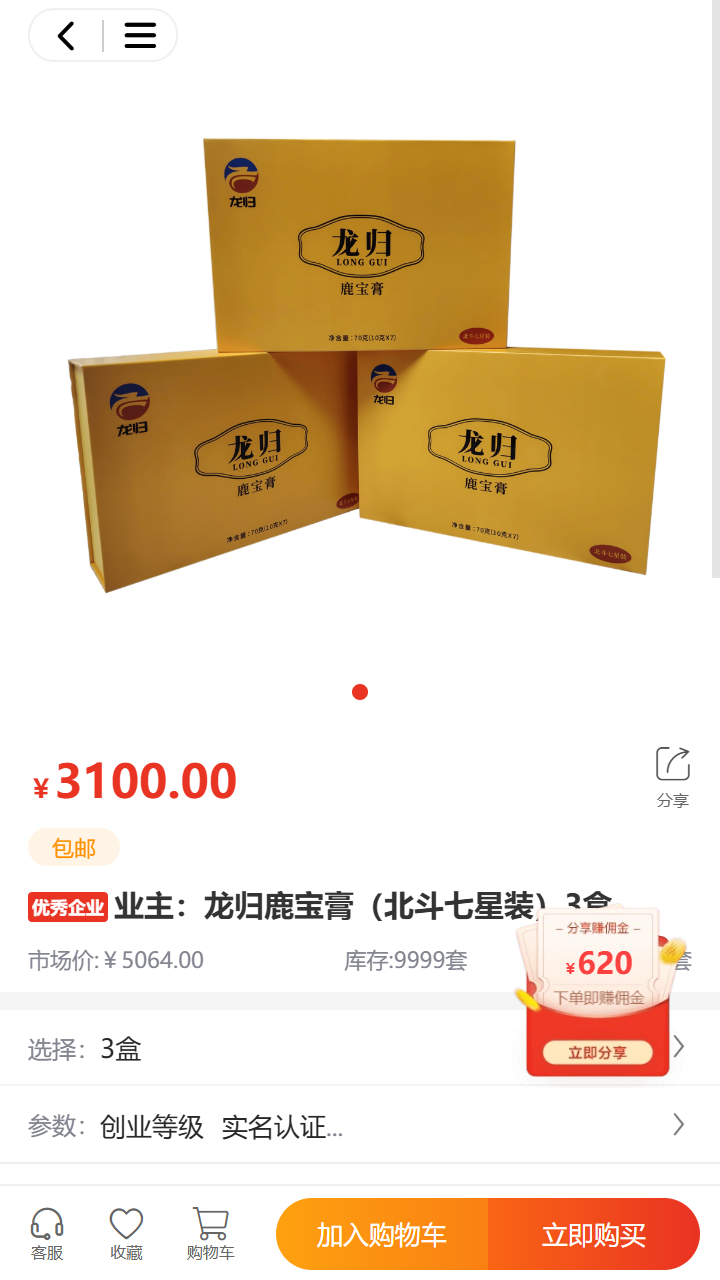Tap the back arrow icon
The image size is (720, 1280).
coord(66,35)
